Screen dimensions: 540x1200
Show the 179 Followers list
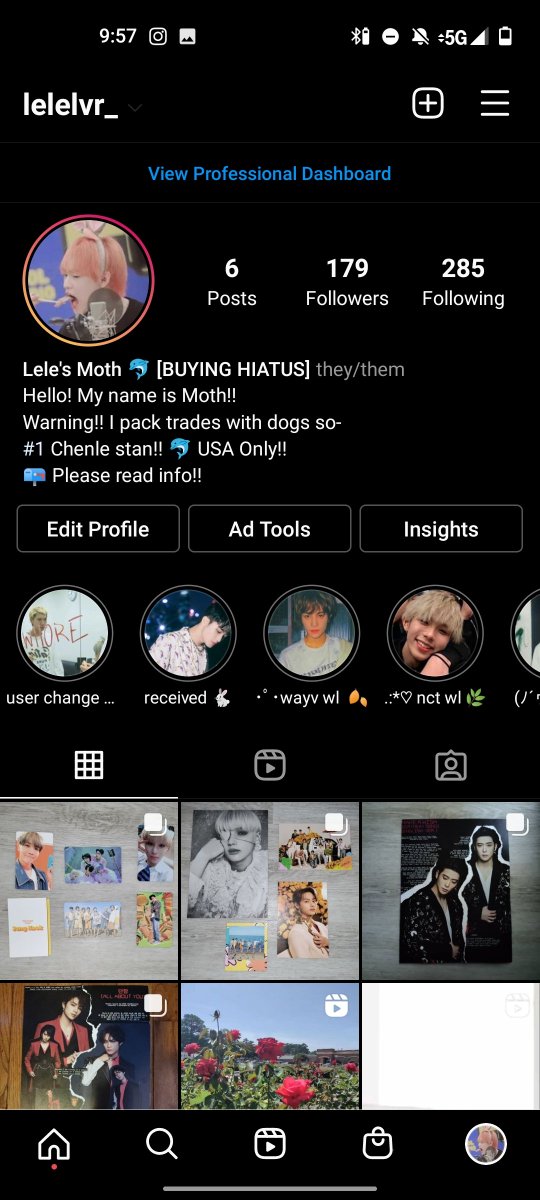click(x=347, y=282)
